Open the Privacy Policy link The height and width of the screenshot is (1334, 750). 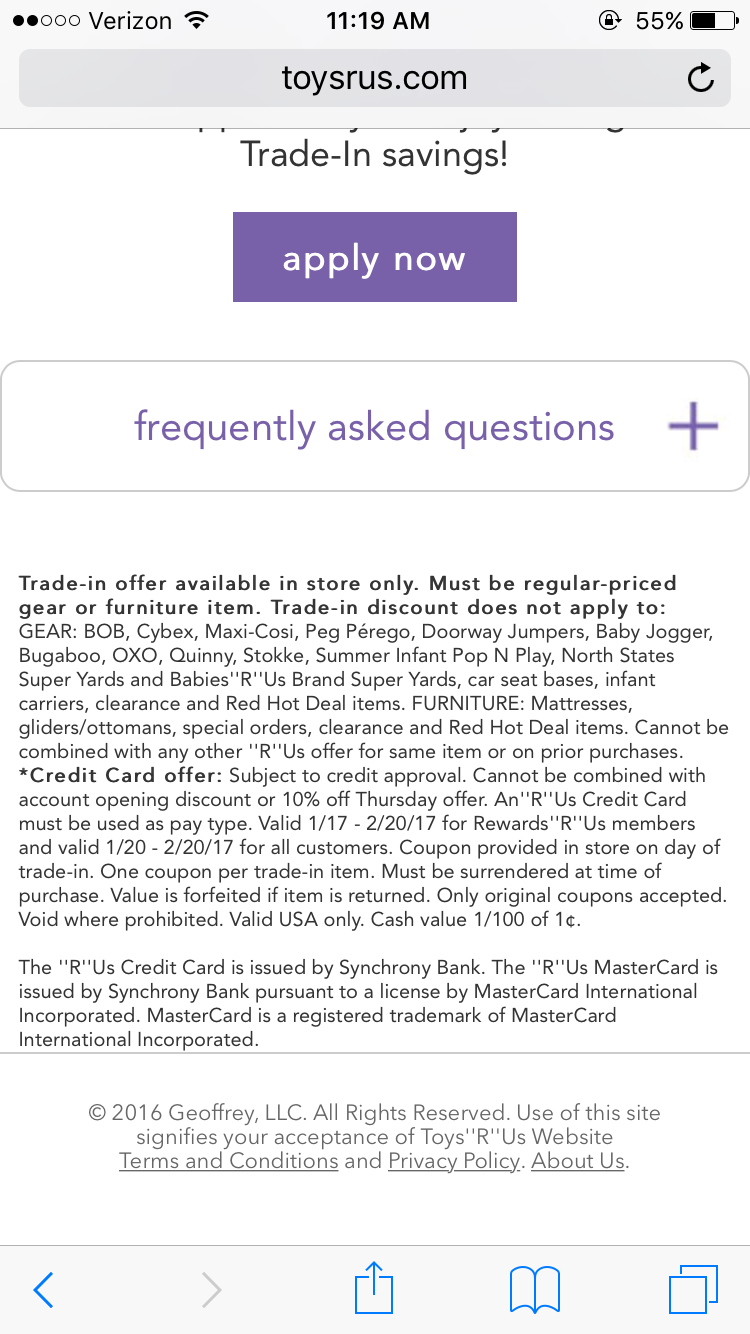454,1161
